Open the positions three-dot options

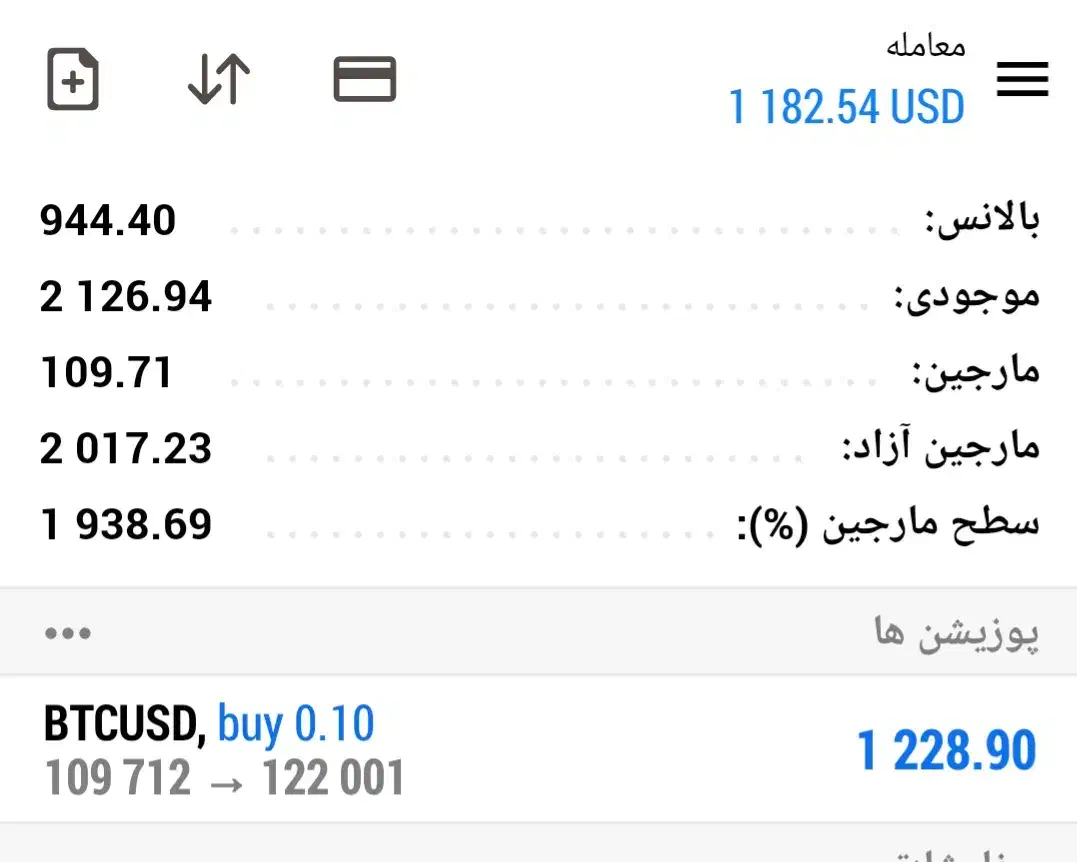(x=68, y=633)
